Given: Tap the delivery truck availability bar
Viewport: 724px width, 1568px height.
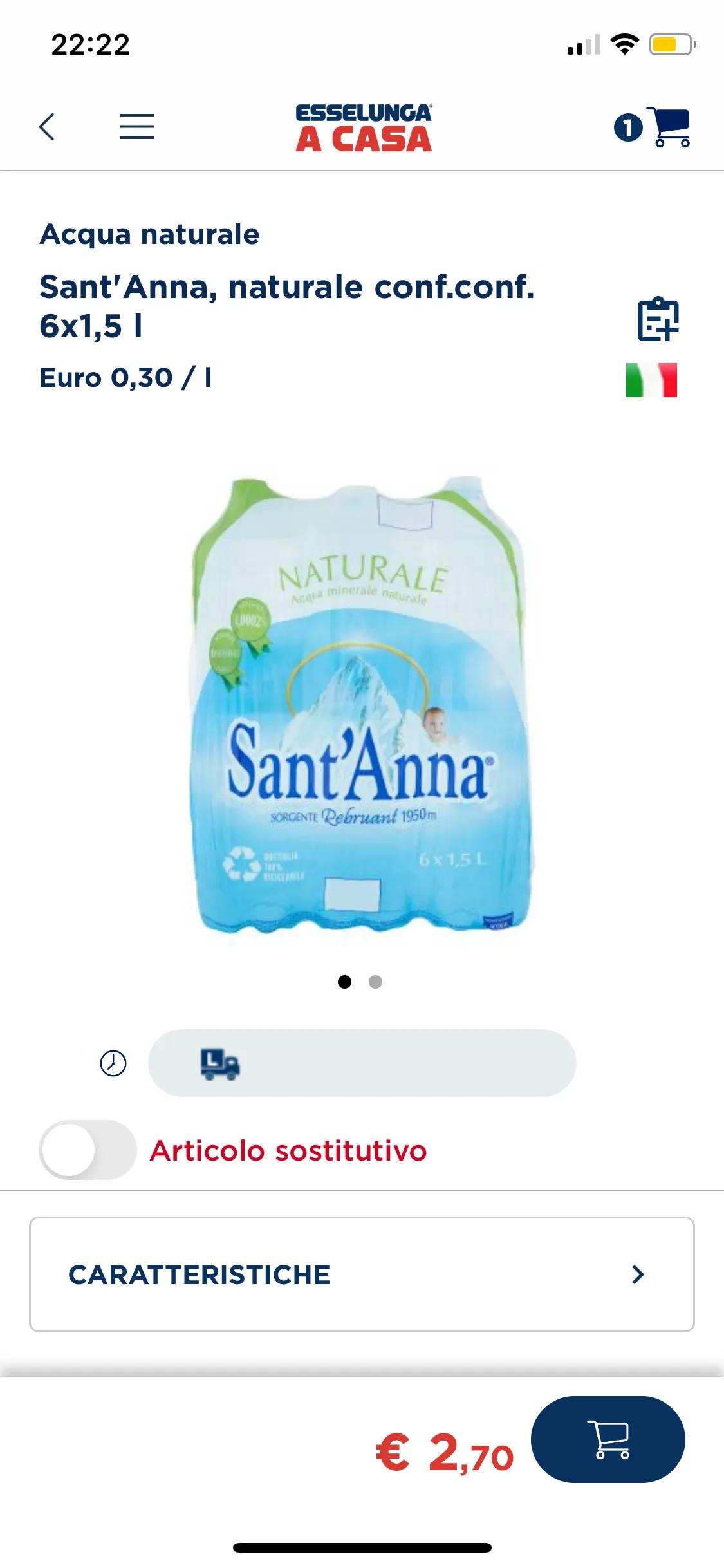Looking at the screenshot, I should [362, 1063].
